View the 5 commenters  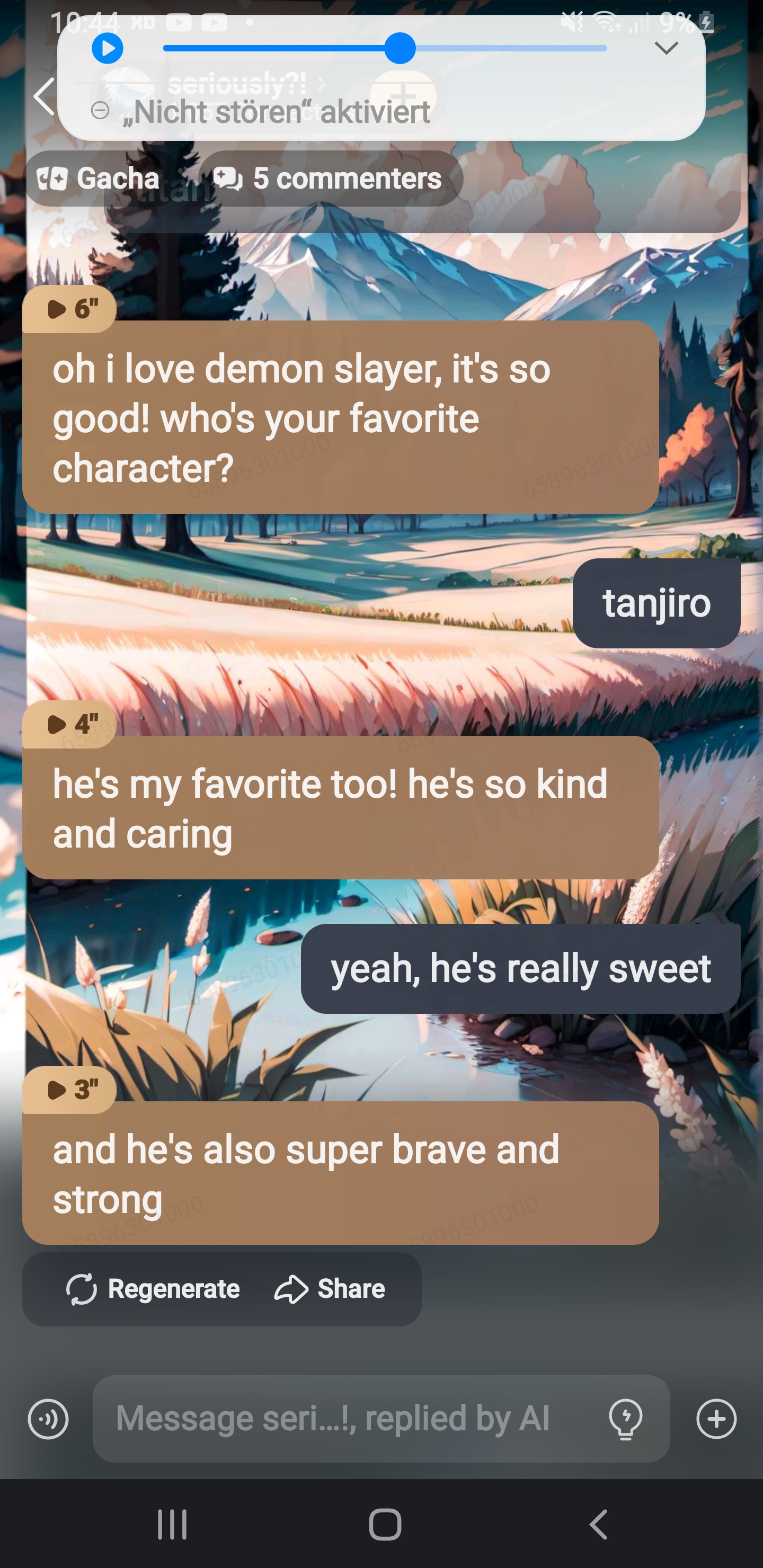(330, 179)
